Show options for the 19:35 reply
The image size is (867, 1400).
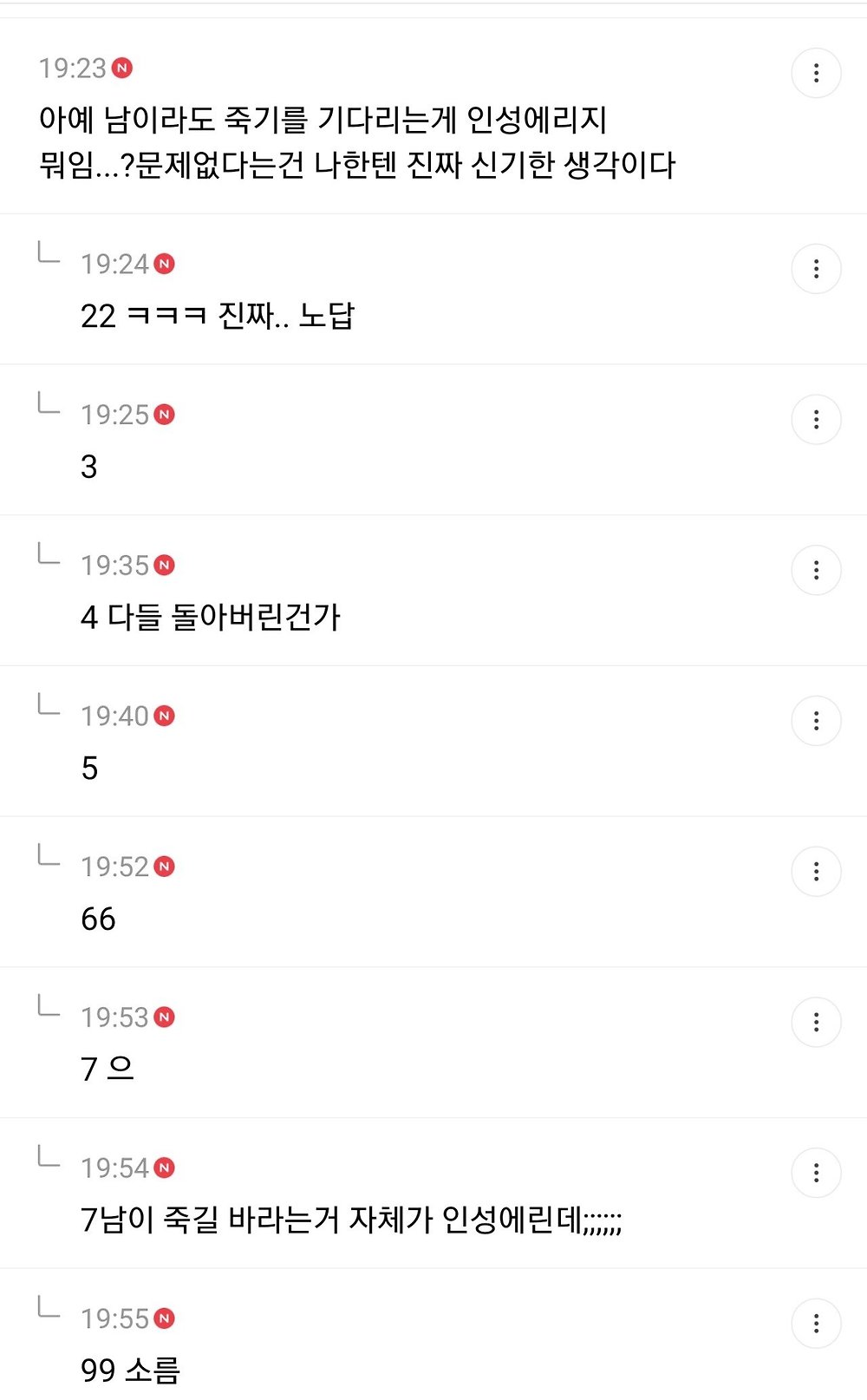[x=816, y=570]
